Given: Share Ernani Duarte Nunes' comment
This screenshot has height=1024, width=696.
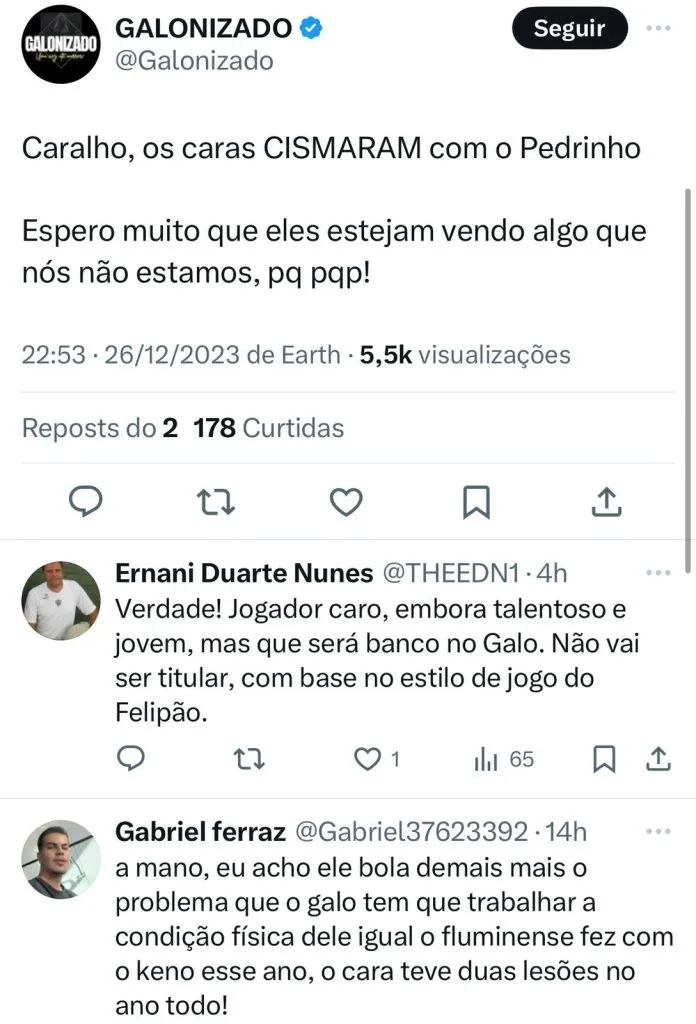Looking at the screenshot, I should tap(658, 759).
